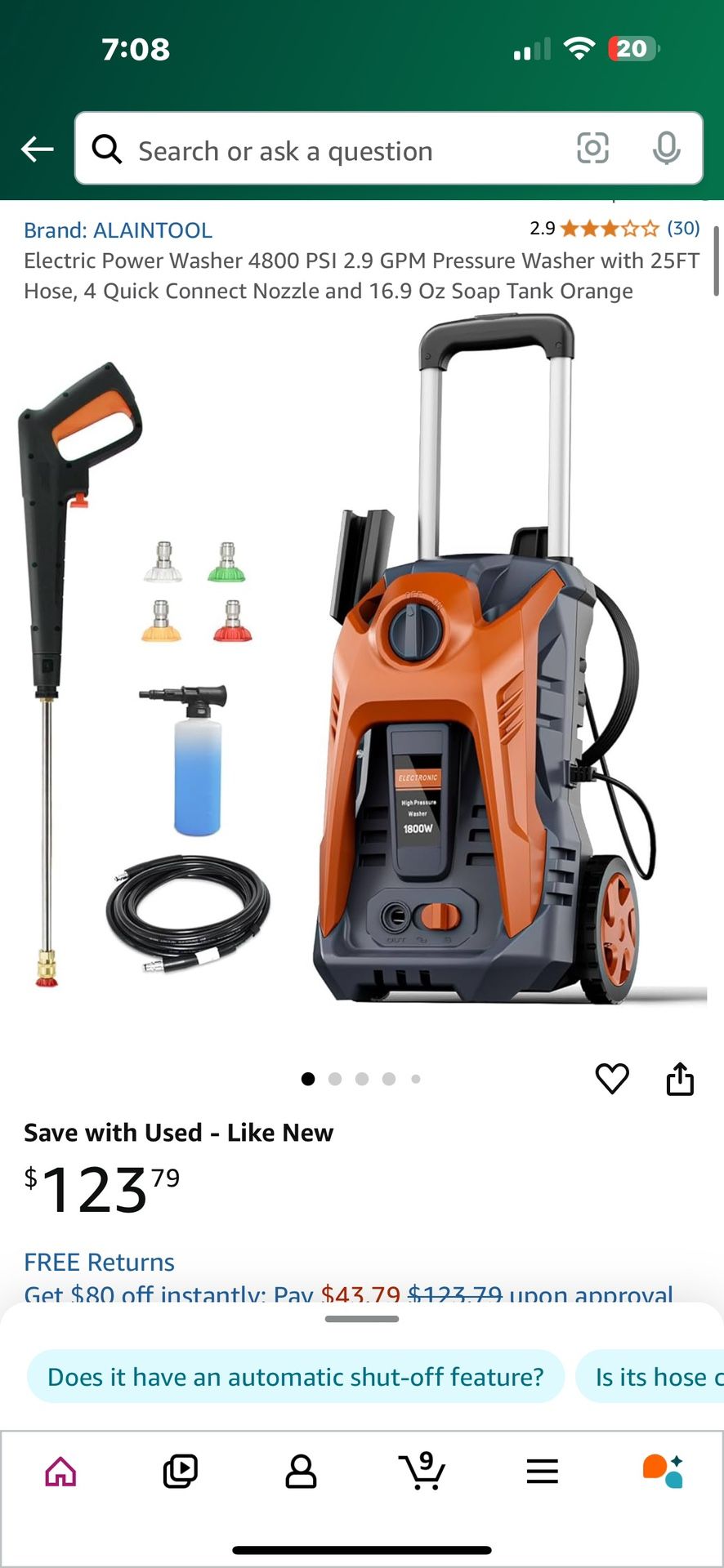Select the first filled carousel dot

(x=308, y=1079)
